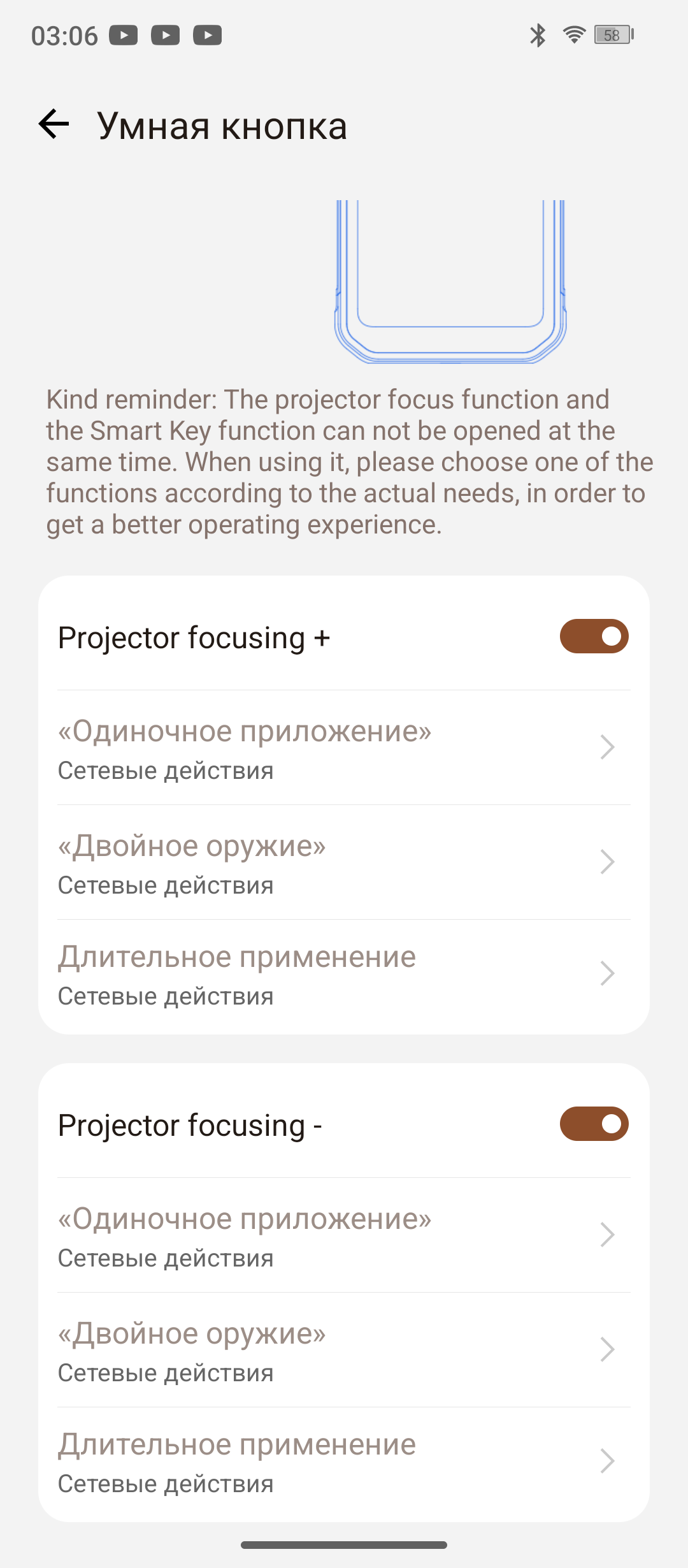
Task: Toggle off Projector focusing +
Action: [x=594, y=636]
